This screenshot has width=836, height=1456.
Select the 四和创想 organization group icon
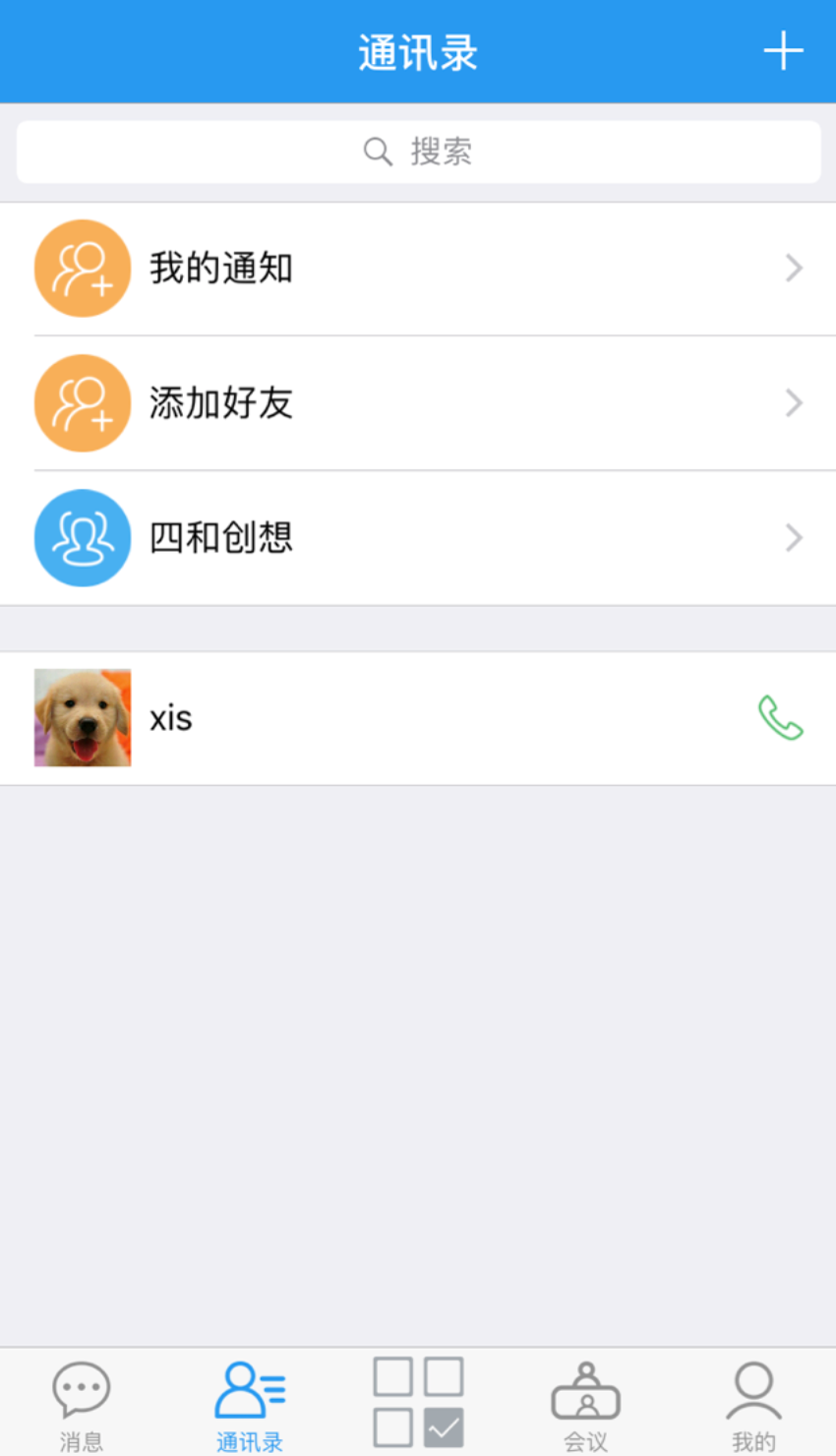click(83, 537)
